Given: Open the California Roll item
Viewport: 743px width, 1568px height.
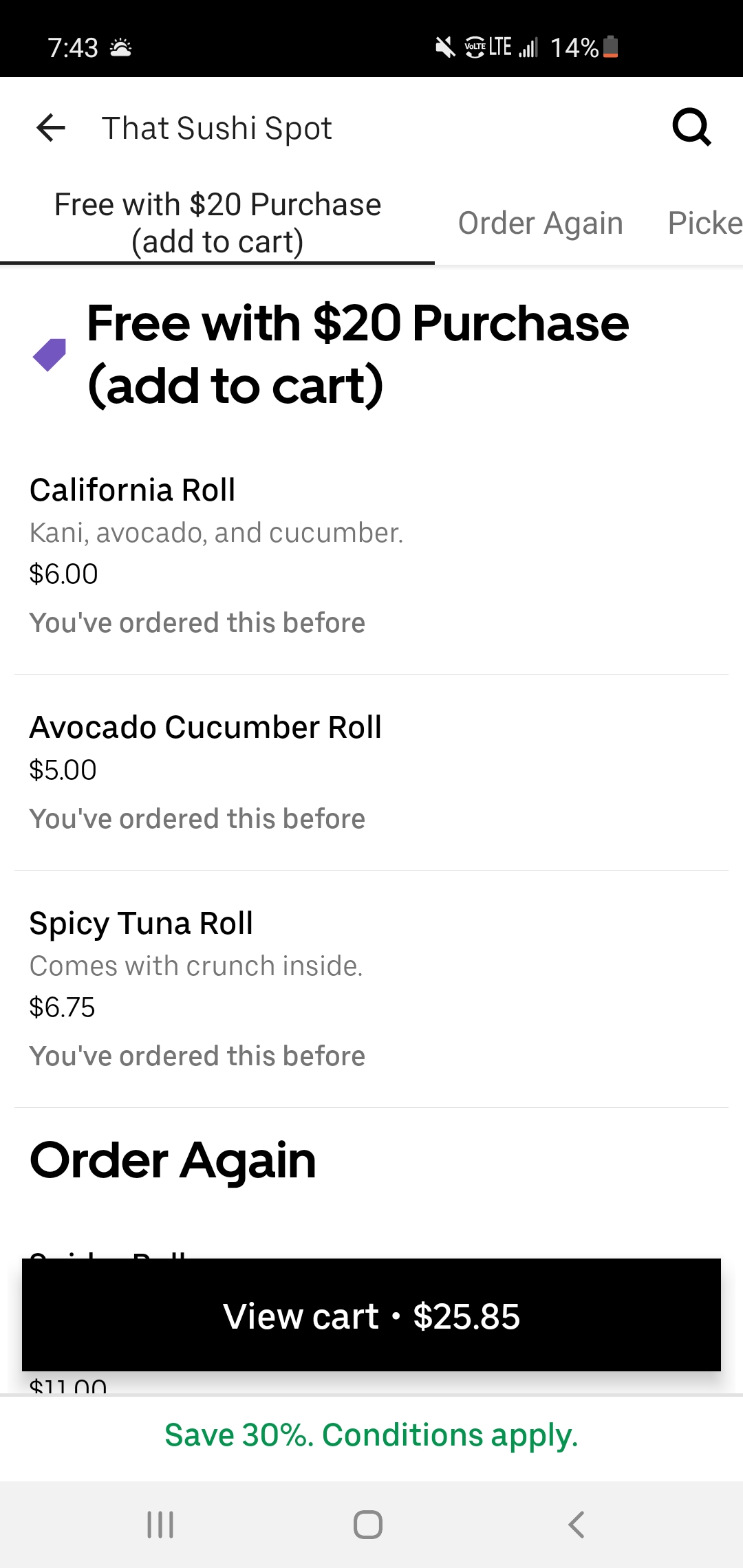Looking at the screenshot, I should (371, 556).
